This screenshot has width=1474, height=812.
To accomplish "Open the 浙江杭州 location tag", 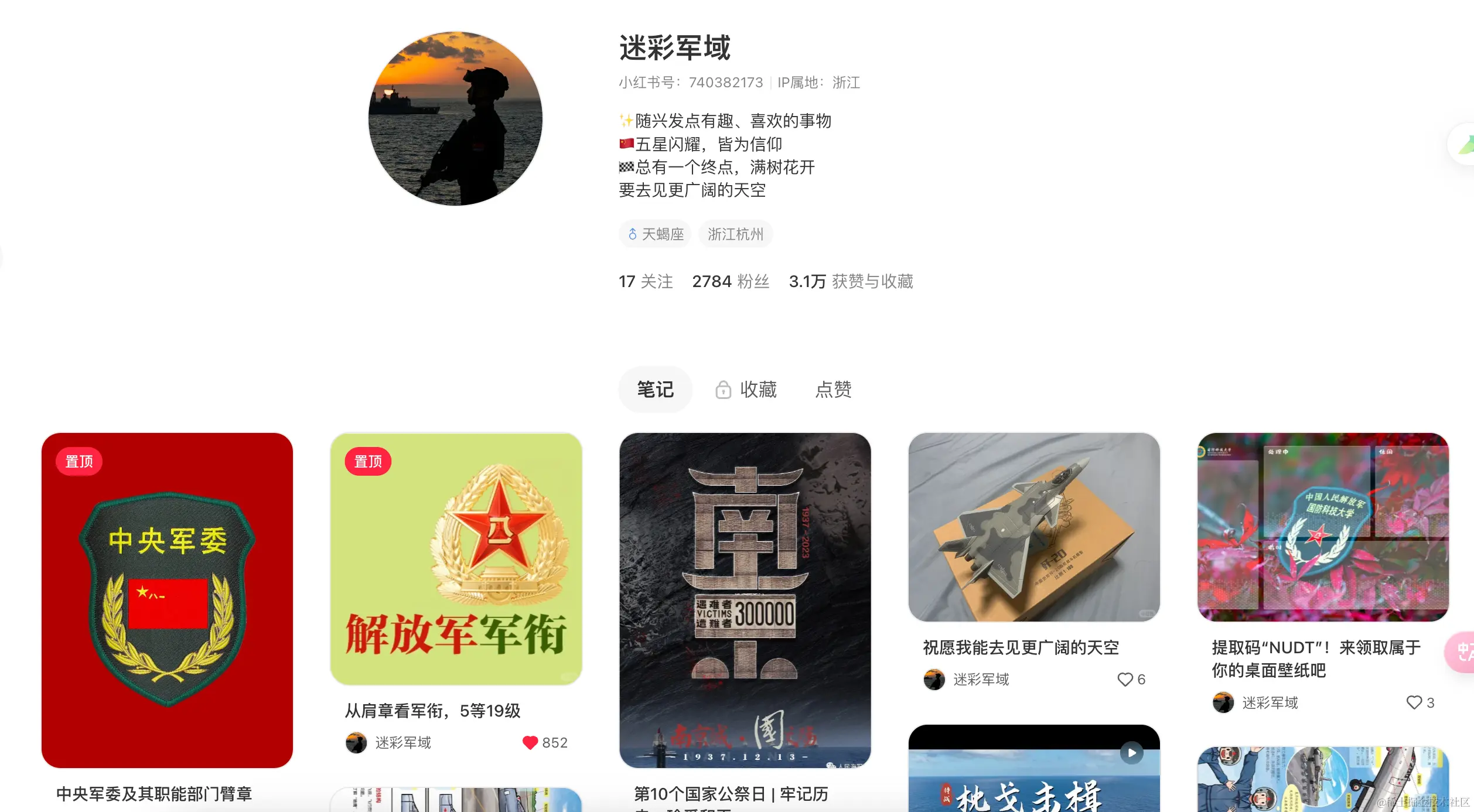I will click(735, 234).
